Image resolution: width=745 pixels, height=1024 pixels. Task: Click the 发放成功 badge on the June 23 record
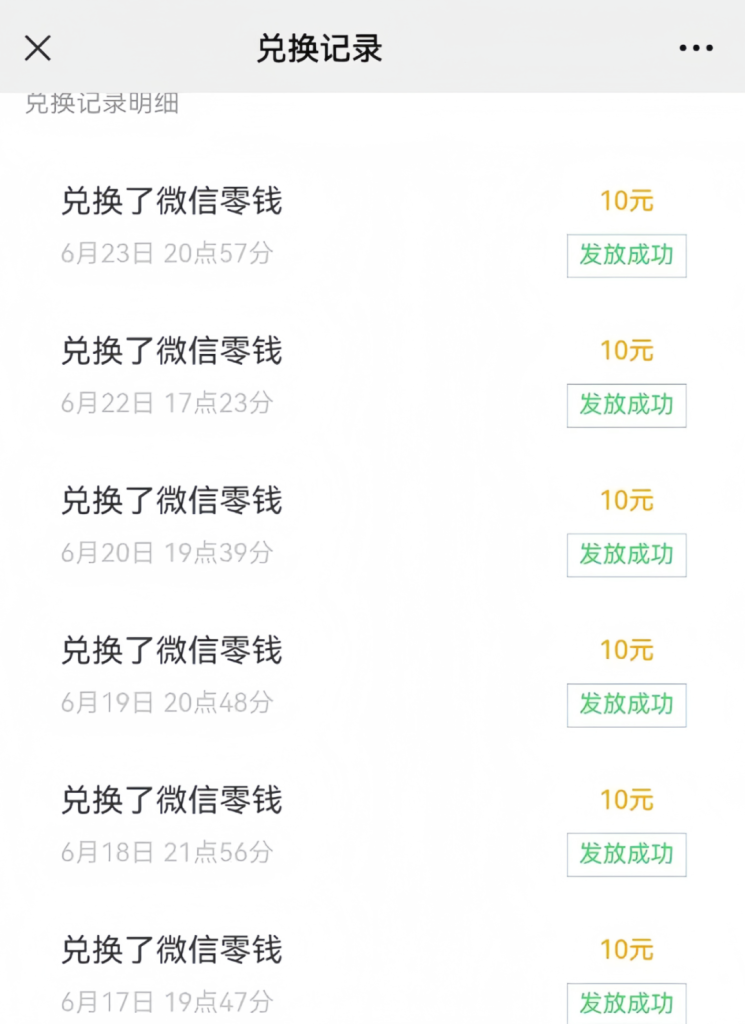[x=626, y=256]
